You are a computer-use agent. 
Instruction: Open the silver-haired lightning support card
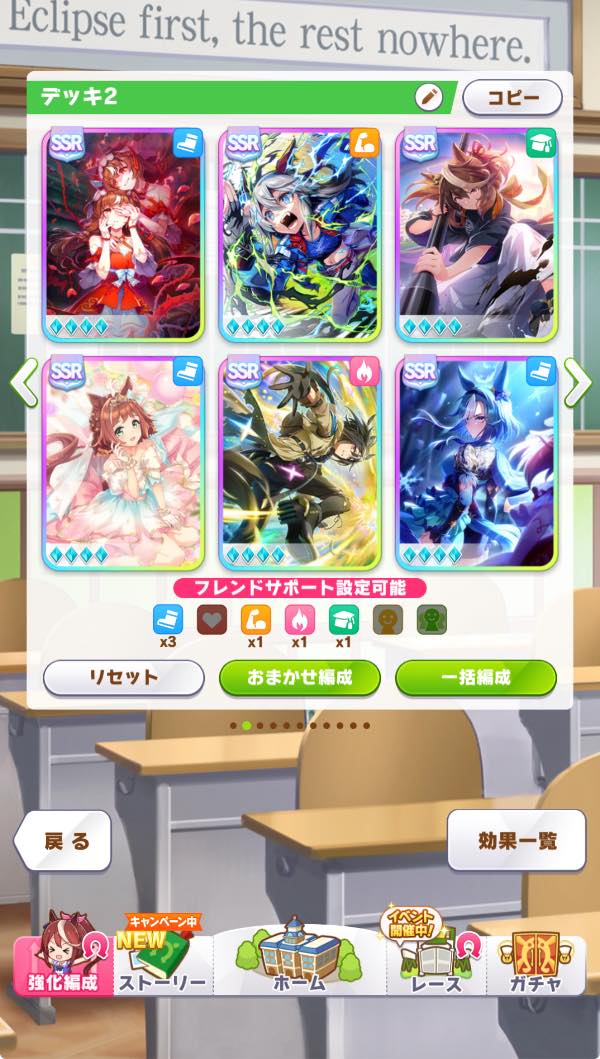click(300, 235)
